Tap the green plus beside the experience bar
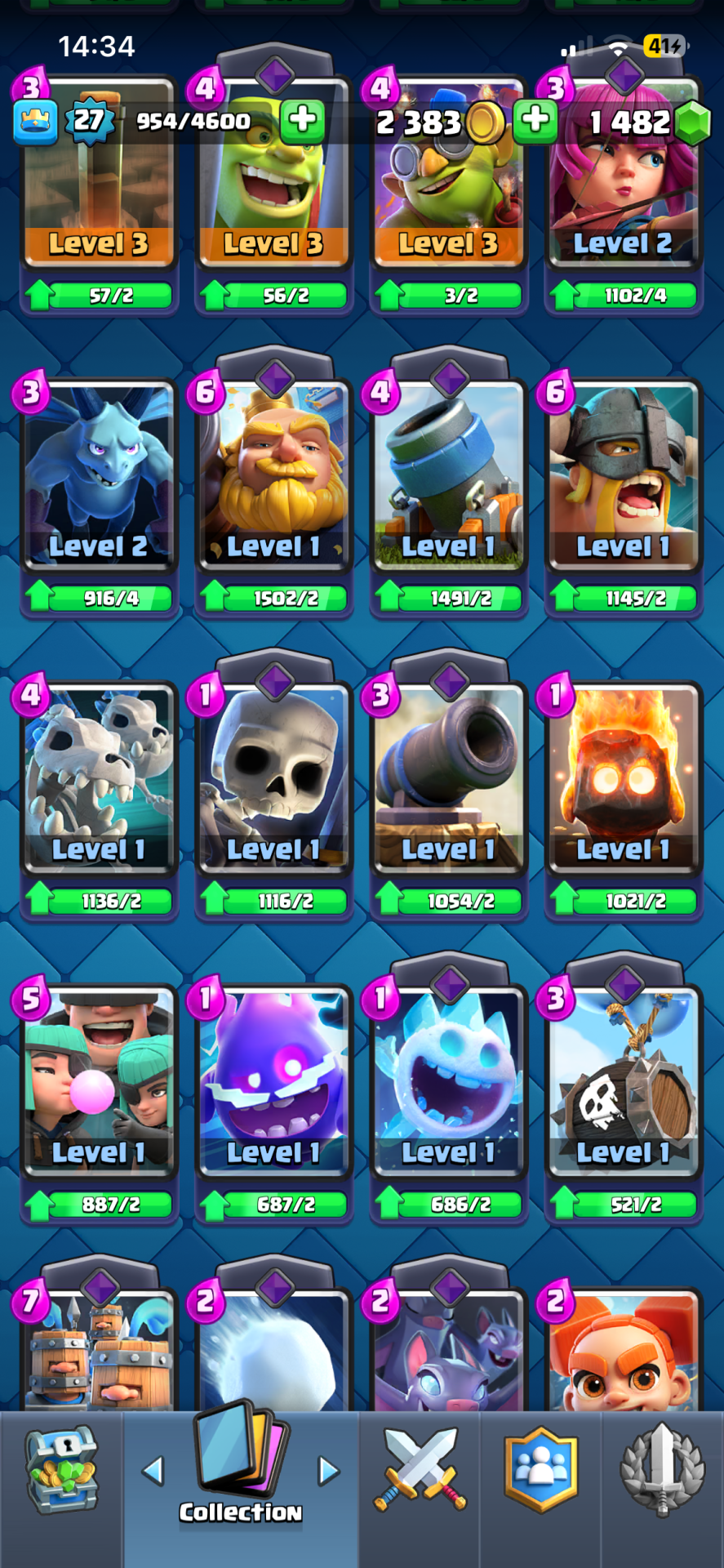The width and height of the screenshot is (724, 1568). tap(302, 121)
